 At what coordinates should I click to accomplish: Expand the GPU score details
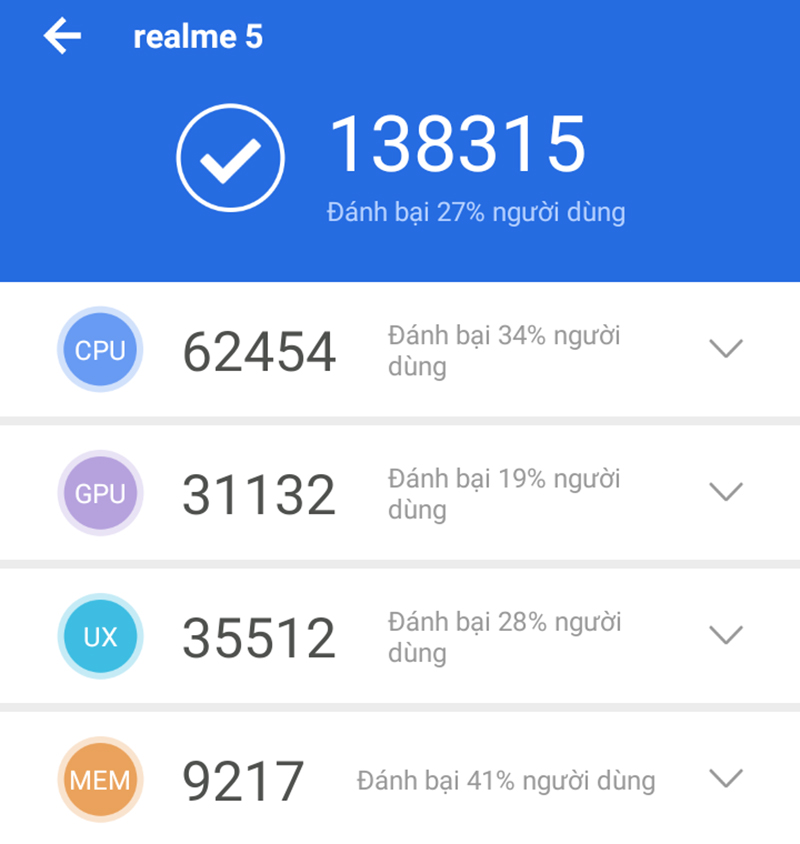pyautogui.click(x=725, y=492)
